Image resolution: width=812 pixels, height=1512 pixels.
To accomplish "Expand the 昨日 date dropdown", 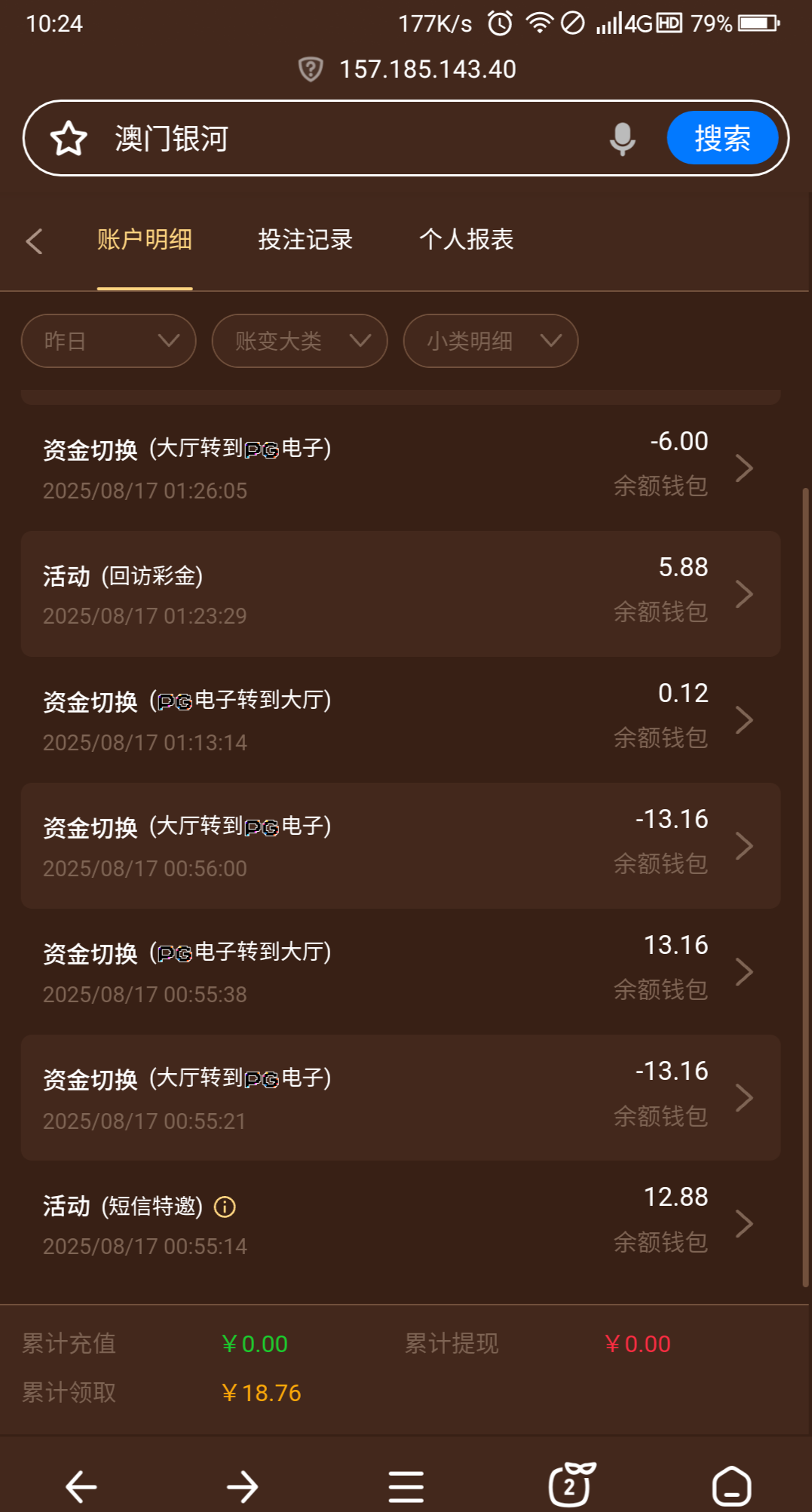I will pyautogui.click(x=109, y=341).
